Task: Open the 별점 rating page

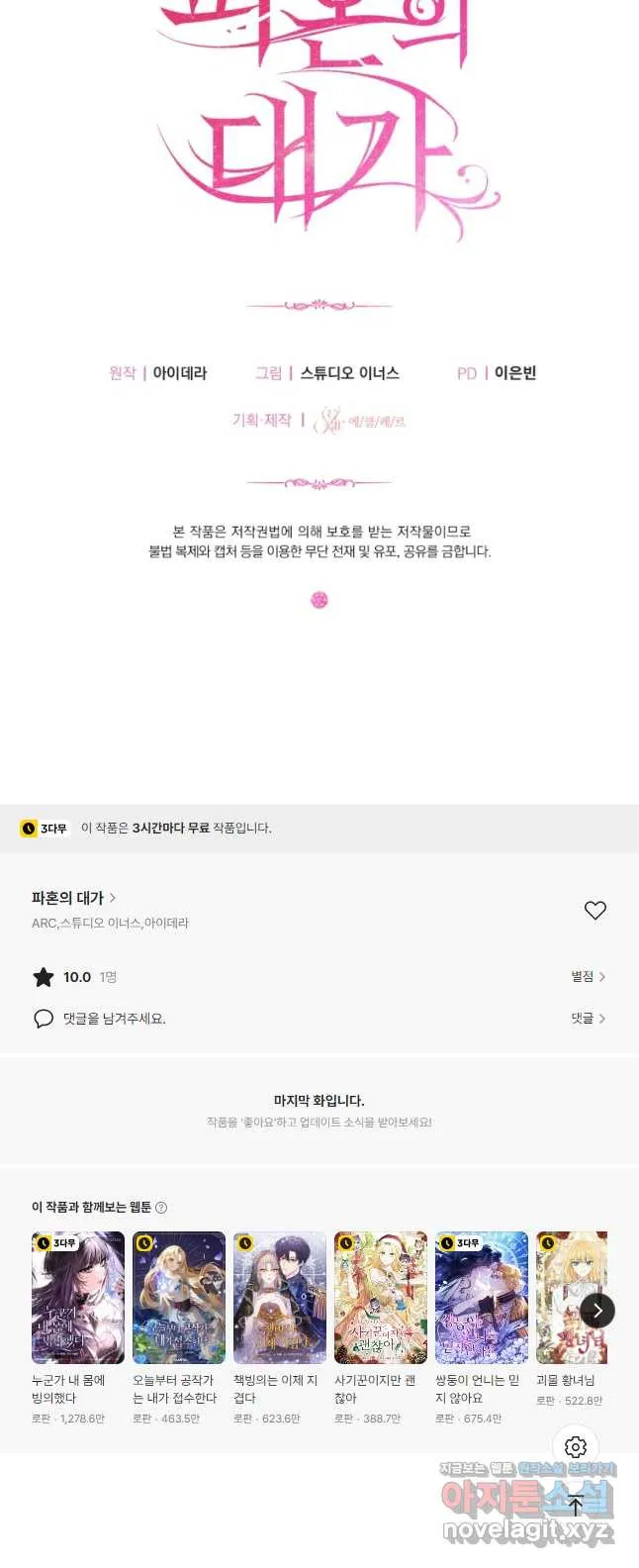Action: click(x=588, y=977)
